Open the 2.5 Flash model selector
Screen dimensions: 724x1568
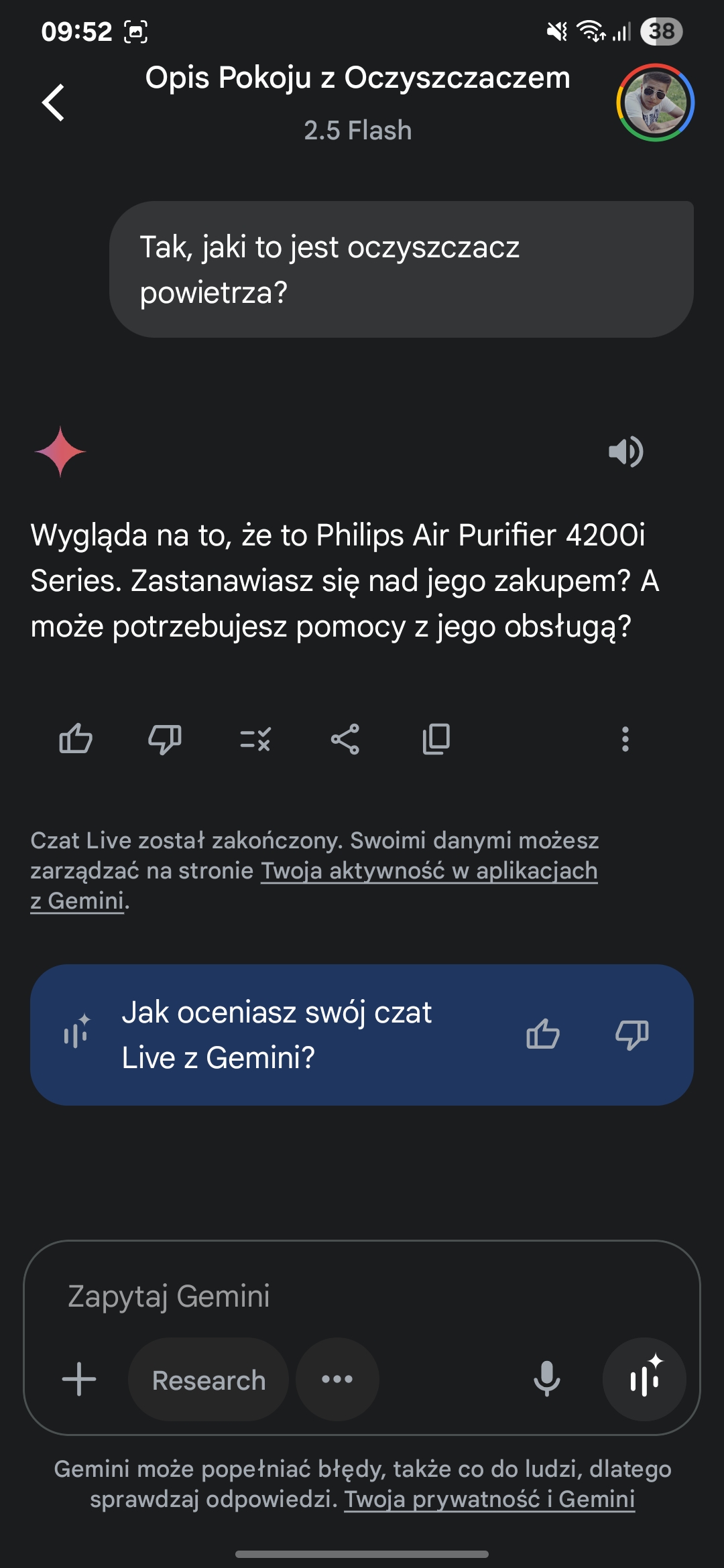click(x=358, y=131)
